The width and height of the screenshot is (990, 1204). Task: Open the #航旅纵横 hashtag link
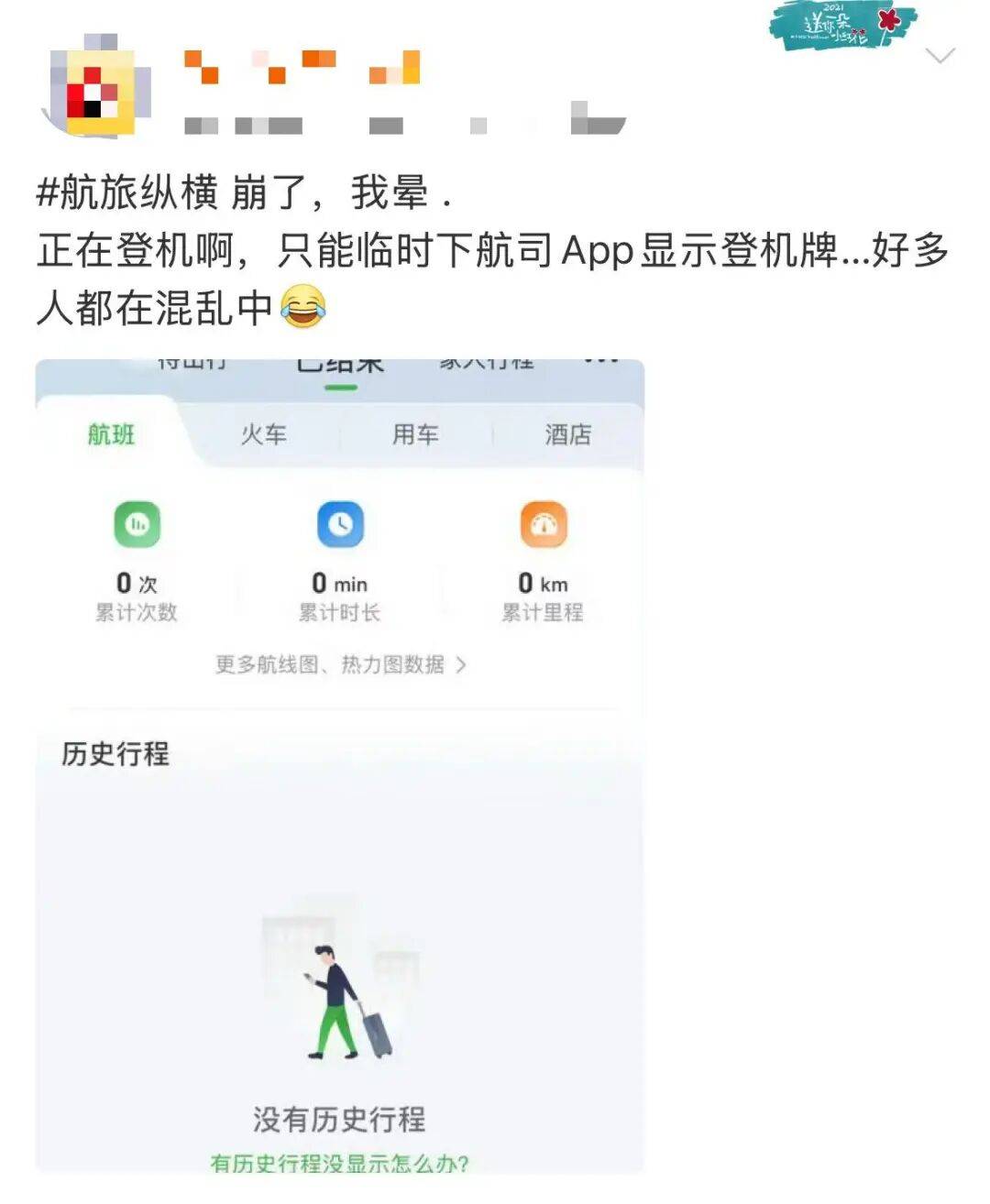[127, 193]
